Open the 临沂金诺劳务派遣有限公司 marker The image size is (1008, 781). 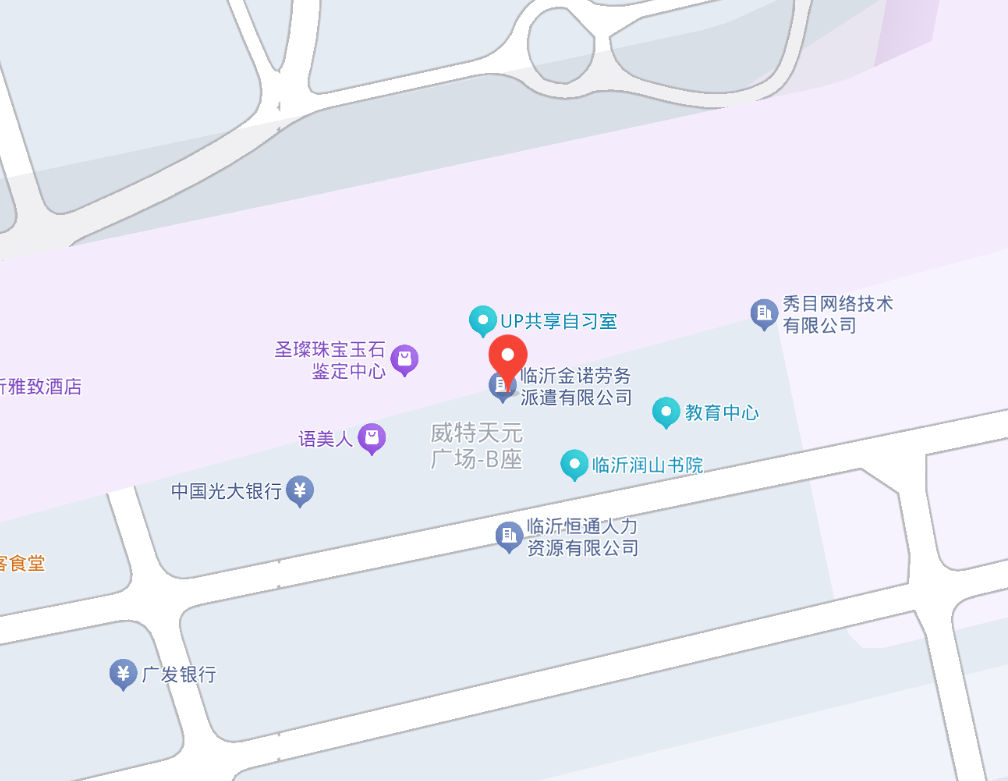tap(499, 387)
